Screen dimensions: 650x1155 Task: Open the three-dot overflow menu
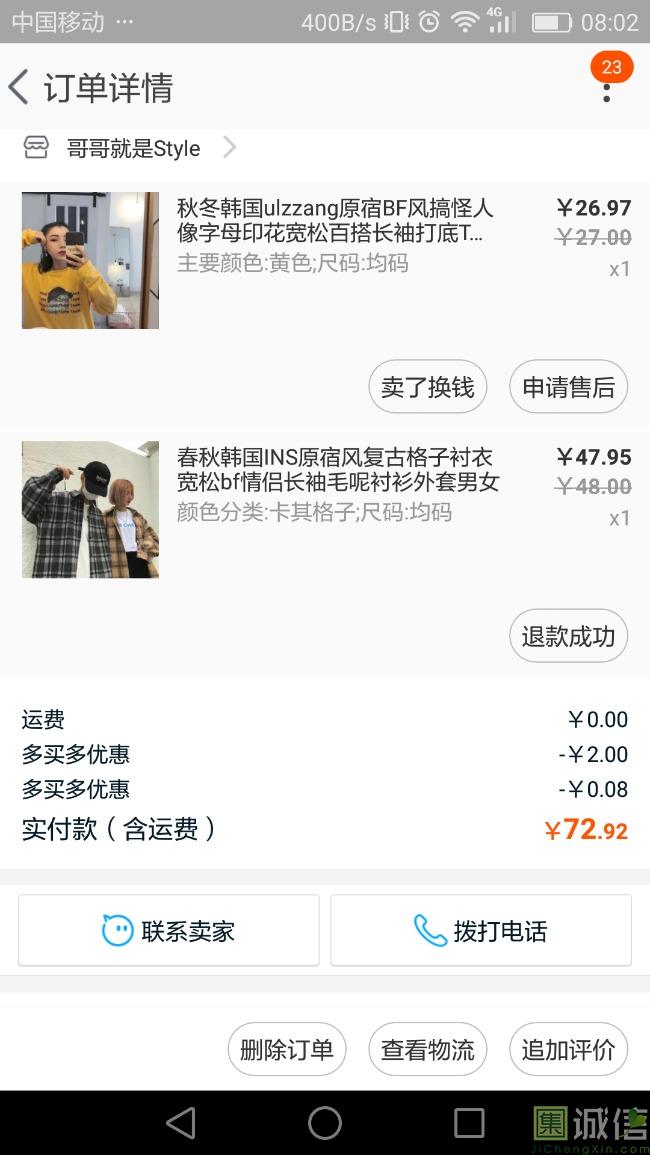[x=606, y=91]
